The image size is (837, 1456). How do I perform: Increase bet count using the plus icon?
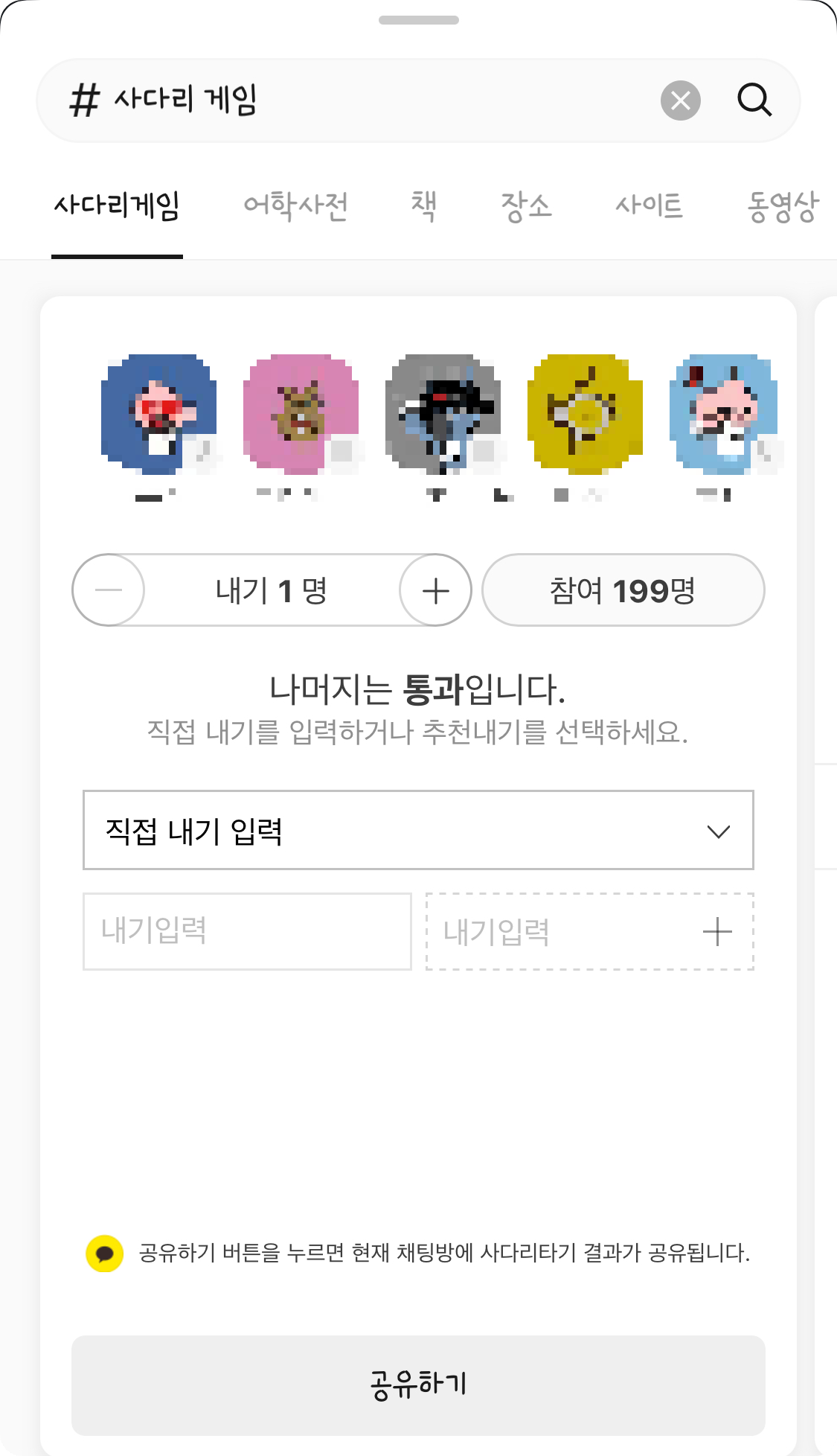tap(434, 590)
